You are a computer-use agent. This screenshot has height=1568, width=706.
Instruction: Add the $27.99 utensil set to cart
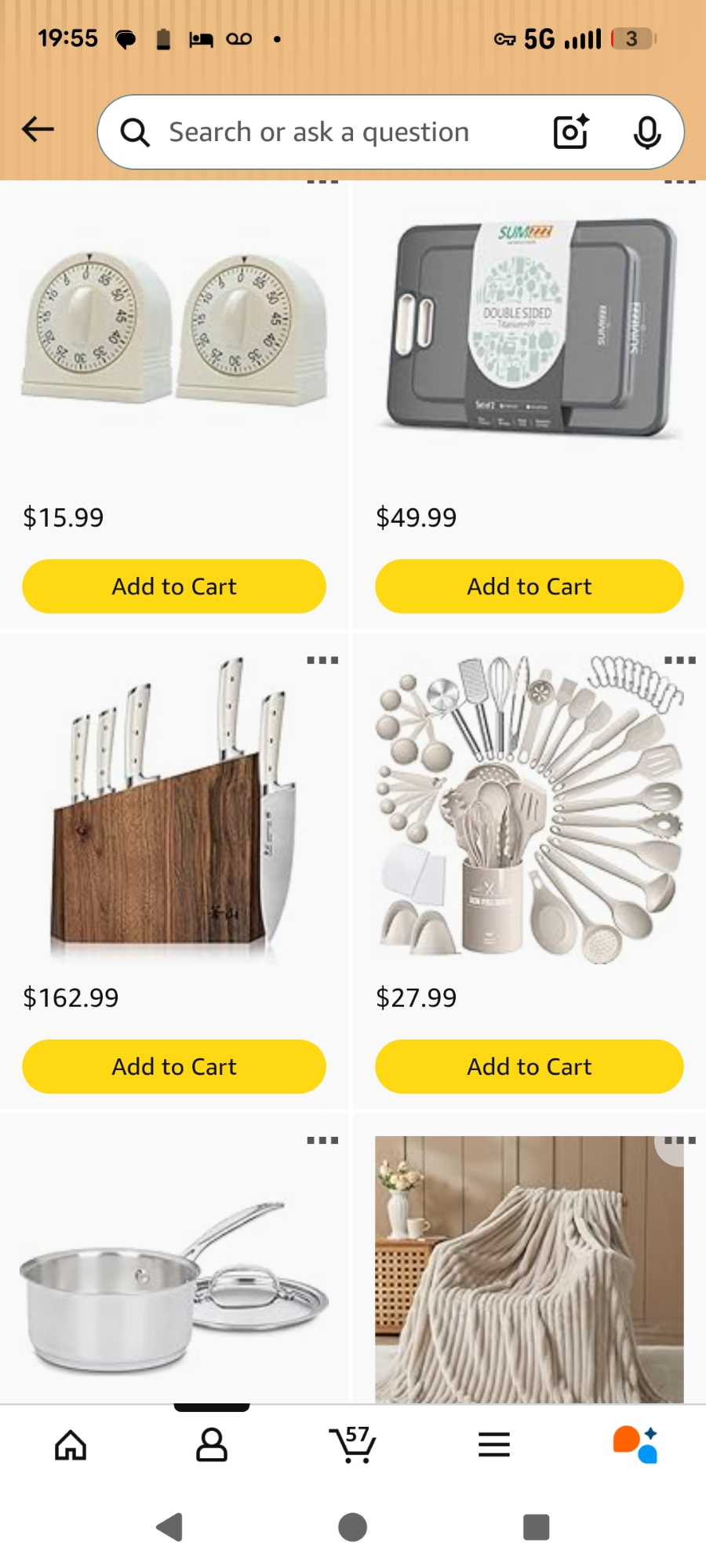pyautogui.click(x=529, y=1067)
